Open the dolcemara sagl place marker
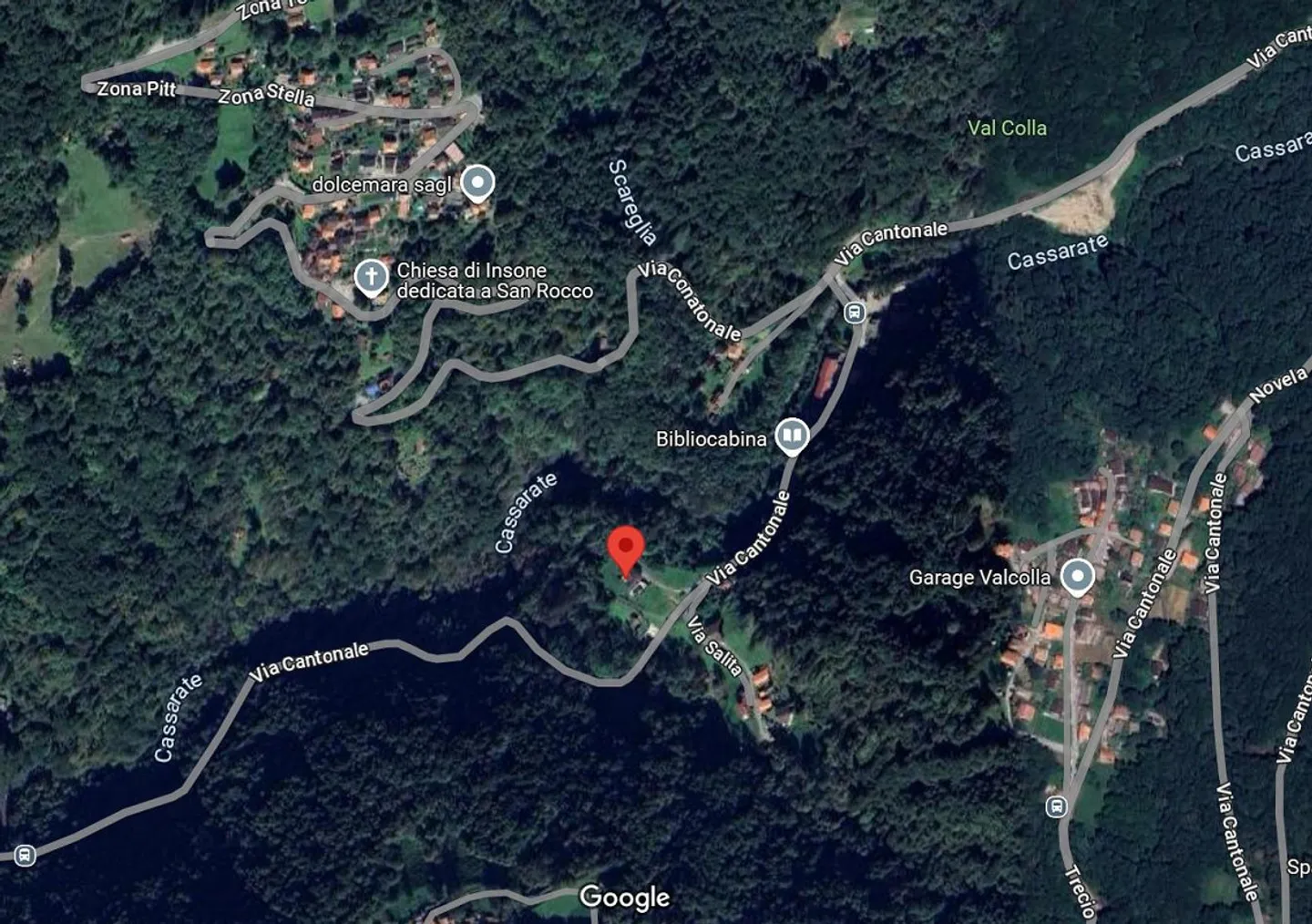The height and width of the screenshot is (924, 1312). click(x=477, y=183)
